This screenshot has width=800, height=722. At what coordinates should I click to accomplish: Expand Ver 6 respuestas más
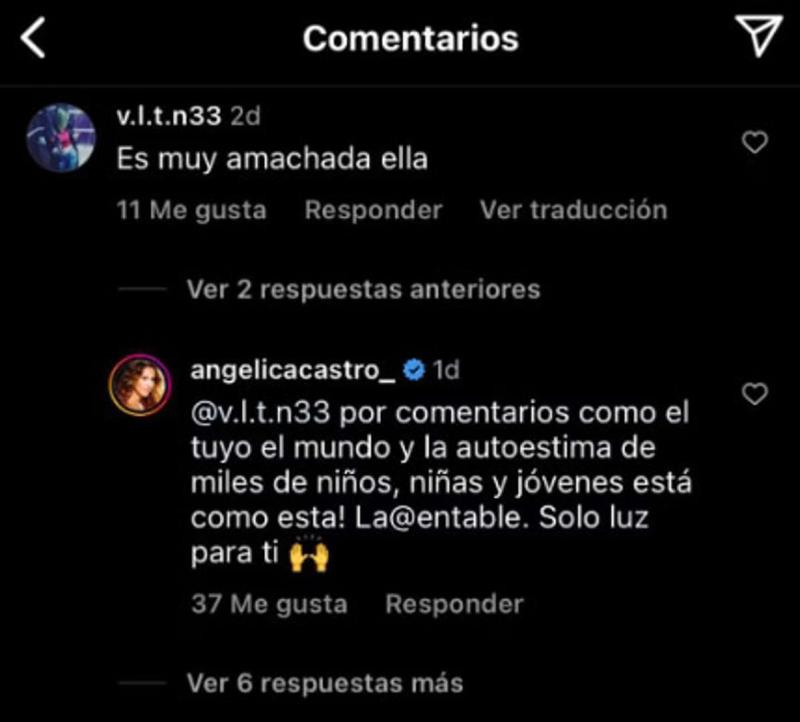point(324,683)
